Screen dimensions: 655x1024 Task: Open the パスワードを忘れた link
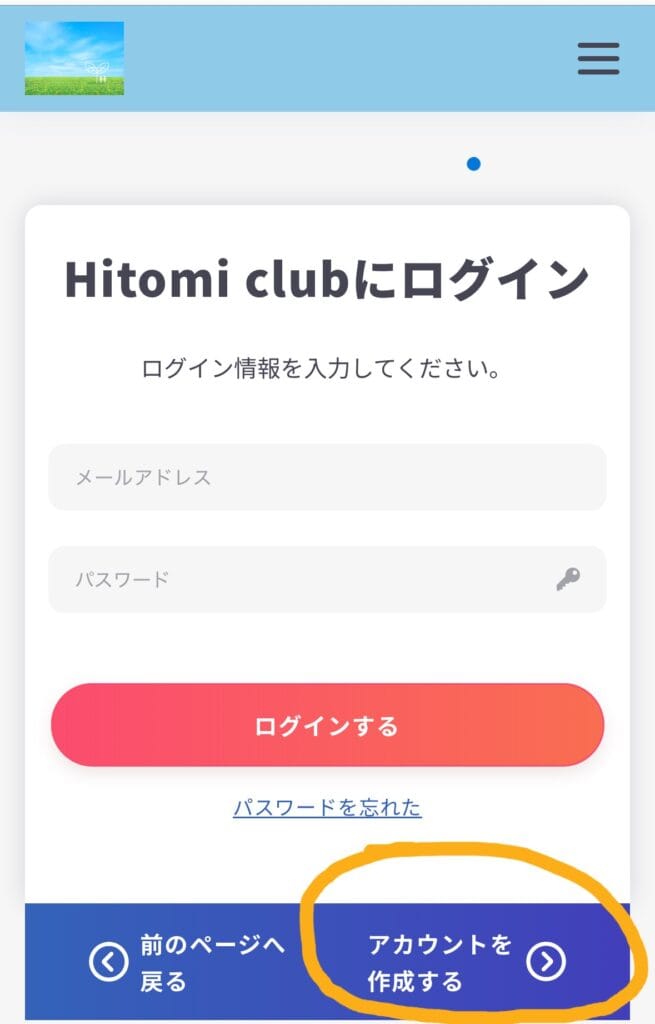(x=327, y=807)
